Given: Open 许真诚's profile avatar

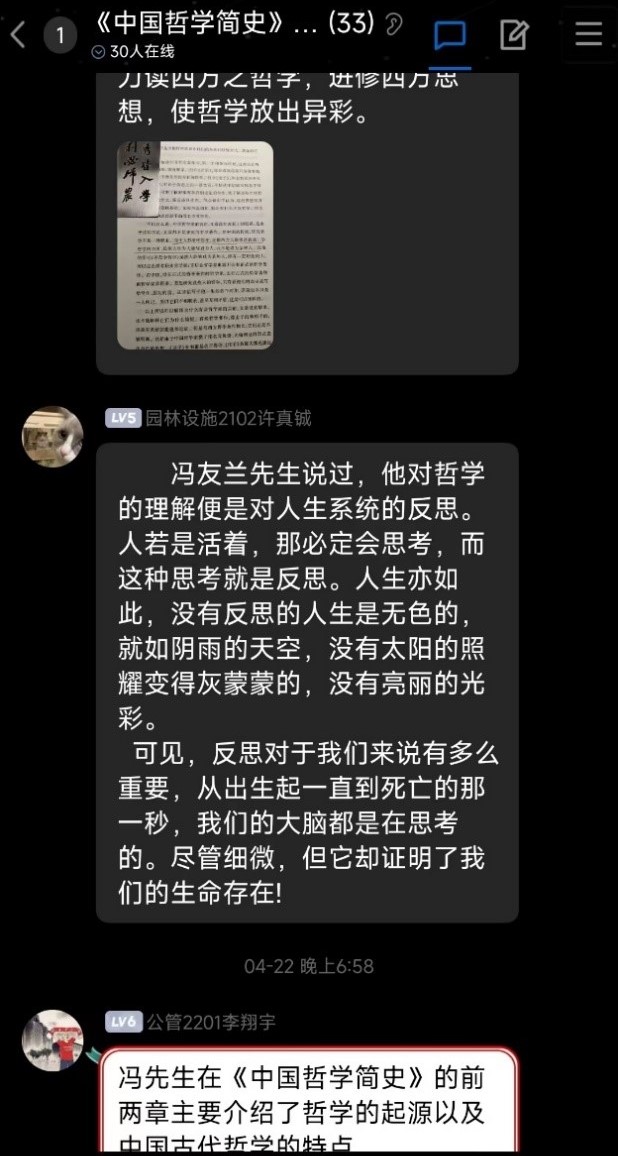Looking at the screenshot, I should pyautogui.click(x=52, y=436).
